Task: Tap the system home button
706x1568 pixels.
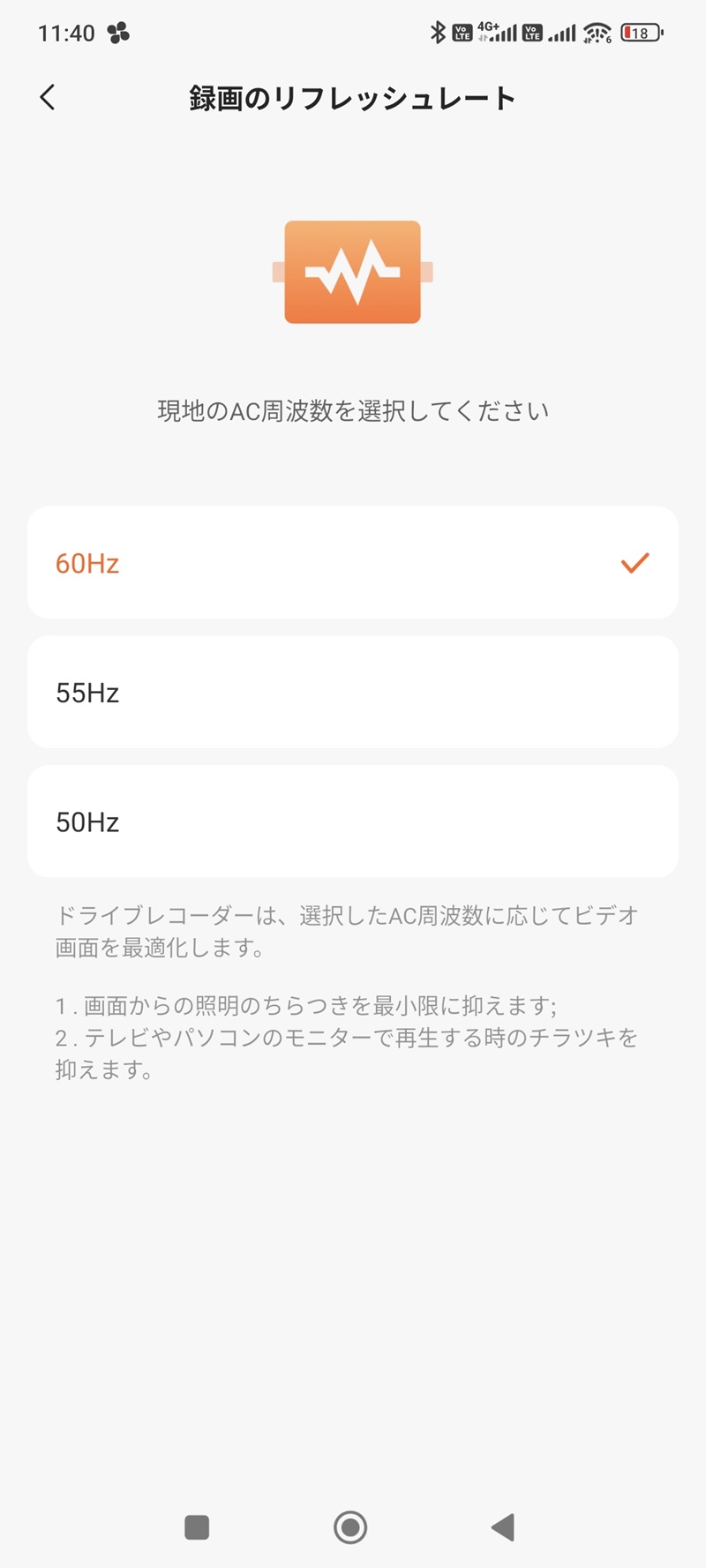Action: click(x=350, y=1527)
